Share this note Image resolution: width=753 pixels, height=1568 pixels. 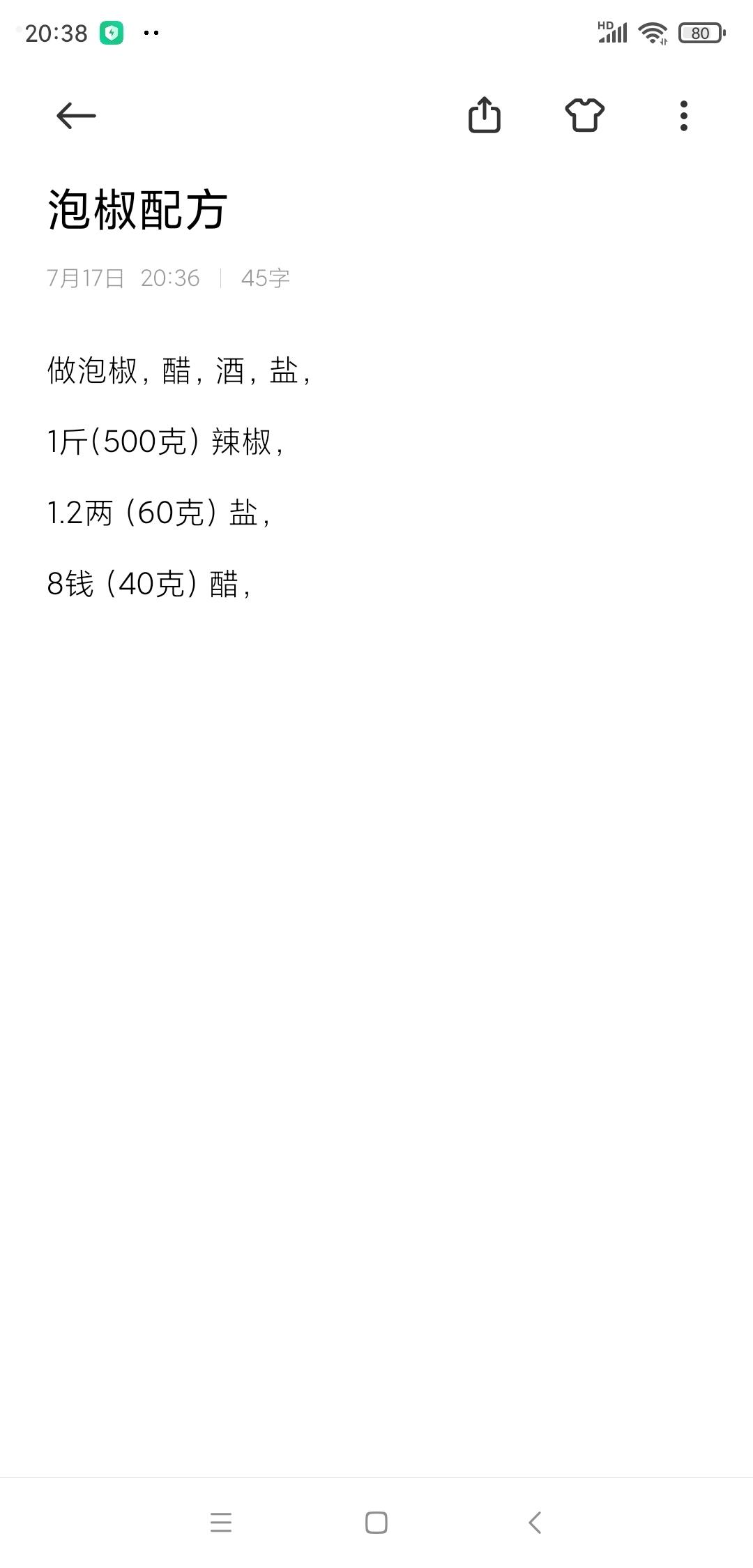click(484, 115)
